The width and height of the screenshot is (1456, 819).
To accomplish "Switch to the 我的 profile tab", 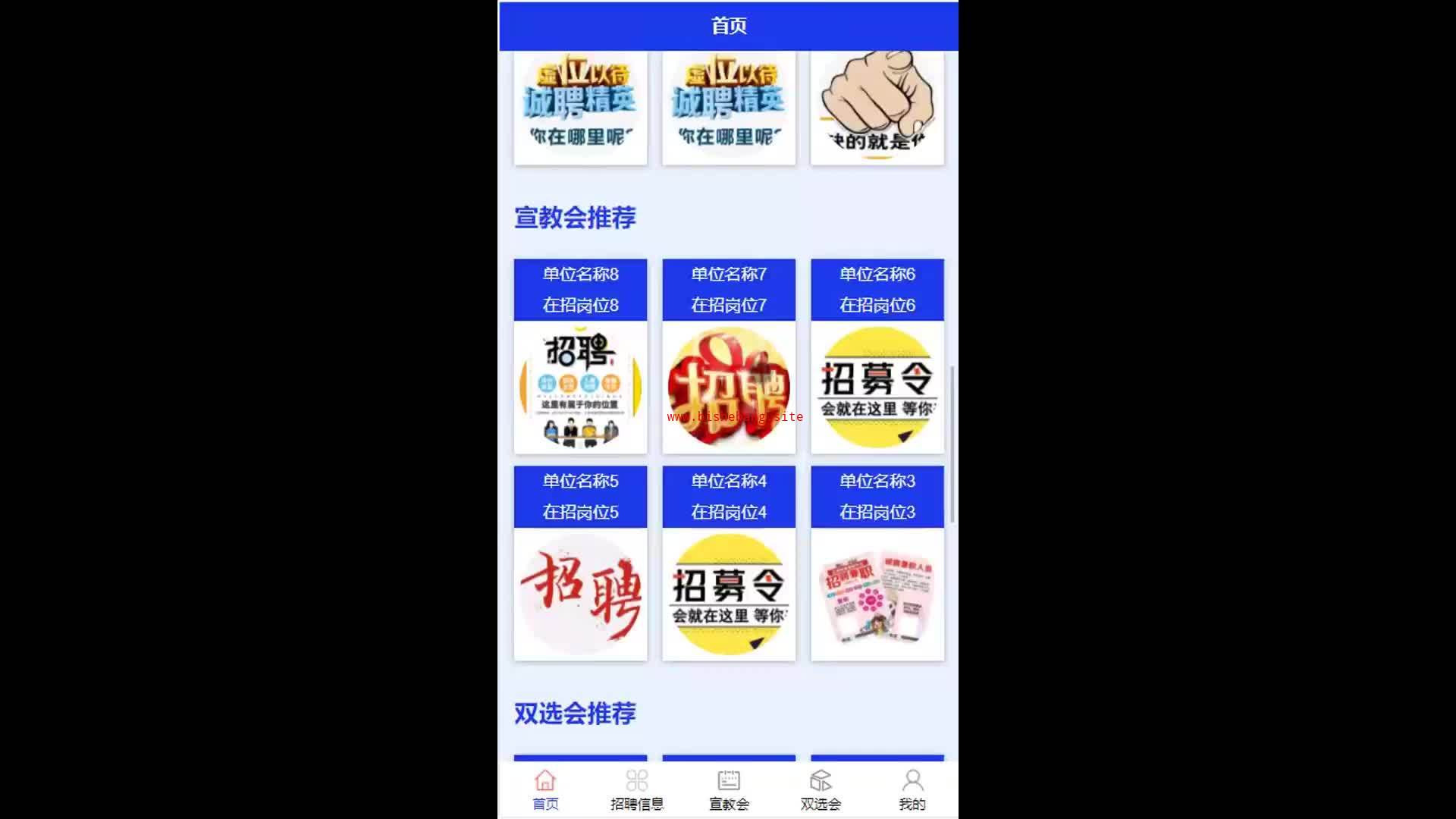I will pos(912,789).
